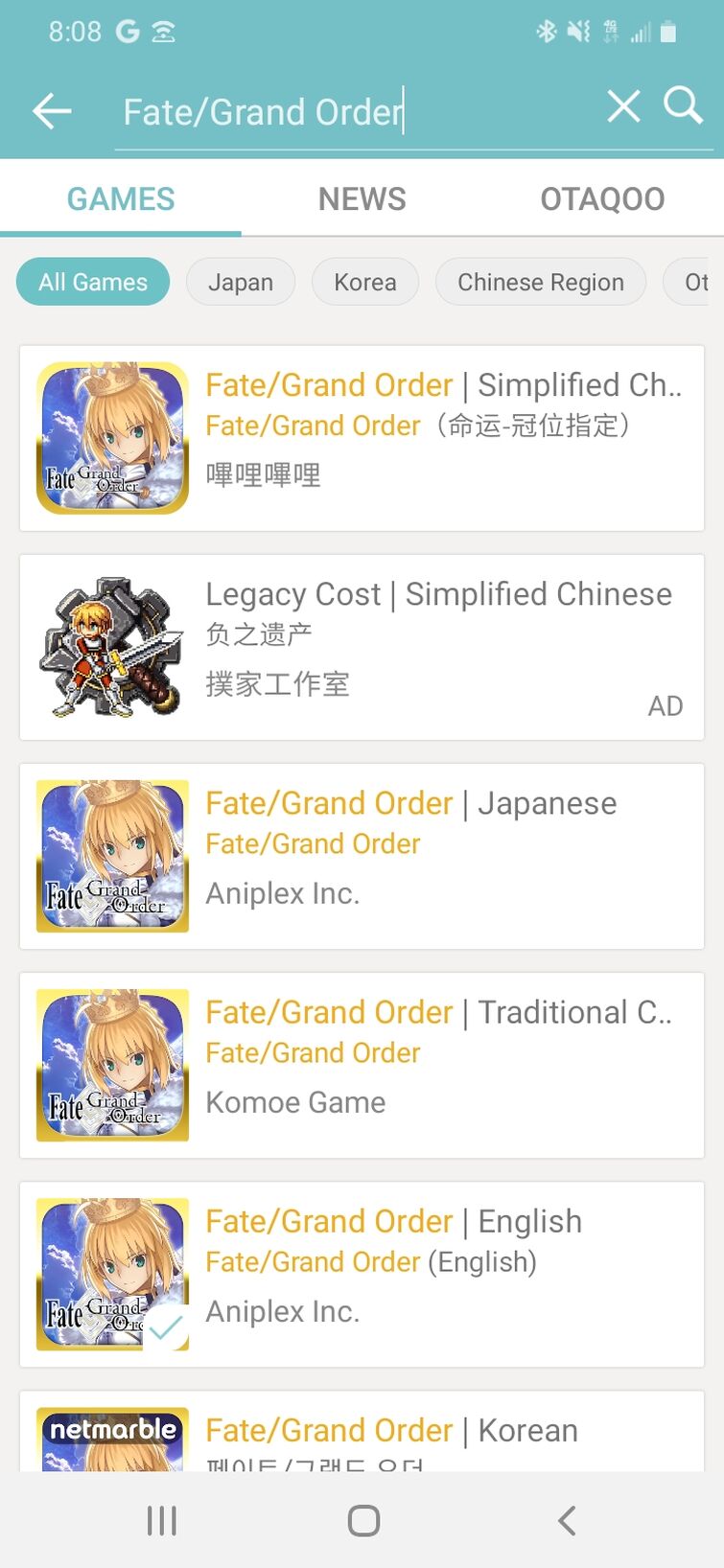Open the Legacy Cost ad card
The width and height of the screenshot is (724, 1568).
tap(362, 647)
